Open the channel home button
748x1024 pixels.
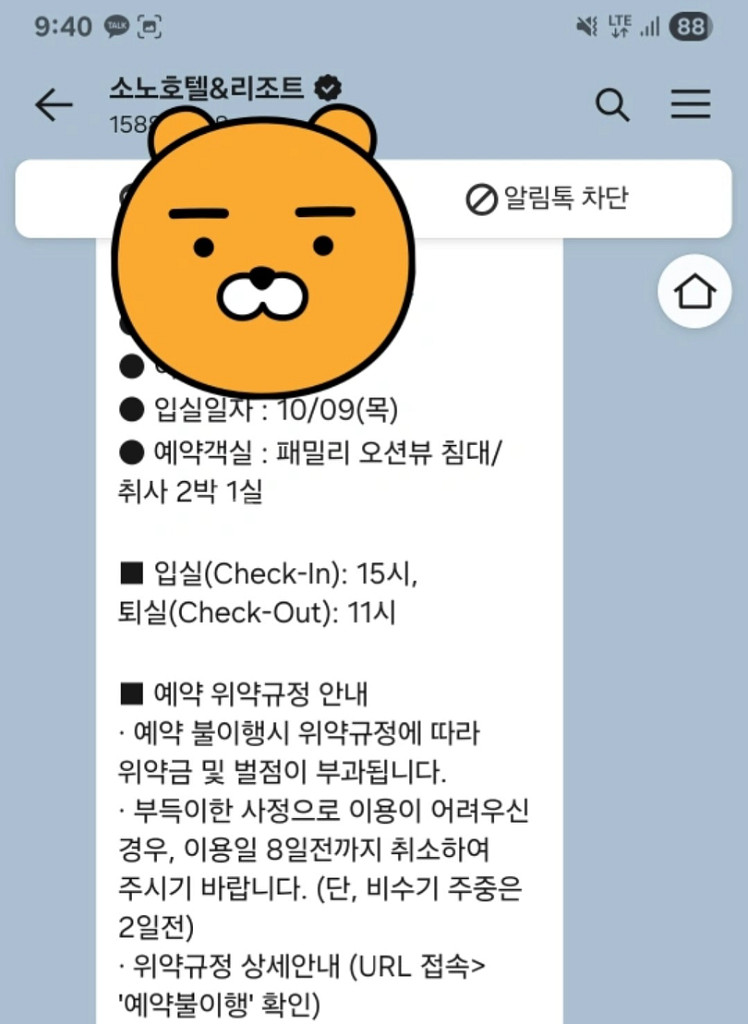point(695,291)
